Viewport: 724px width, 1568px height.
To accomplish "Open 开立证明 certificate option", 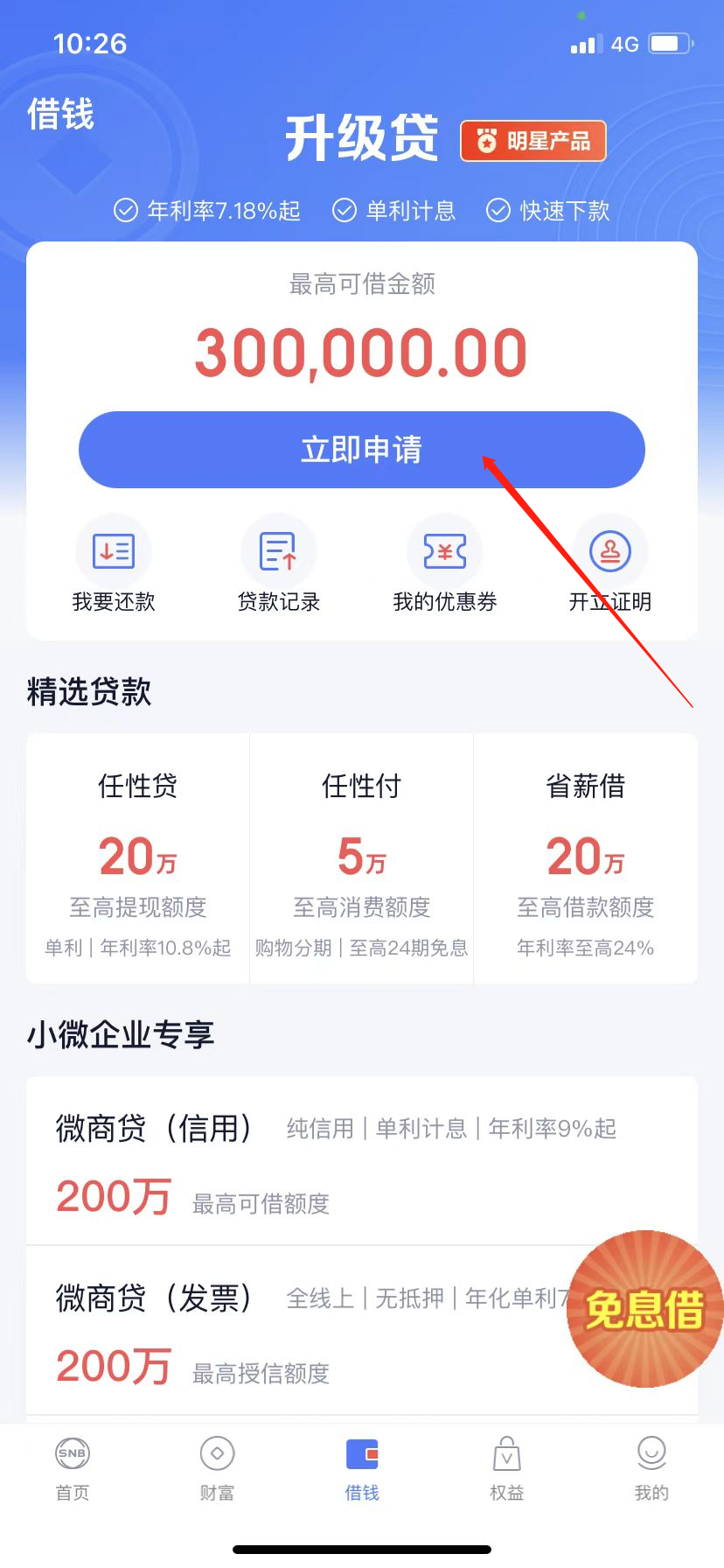I will pos(610,565).
